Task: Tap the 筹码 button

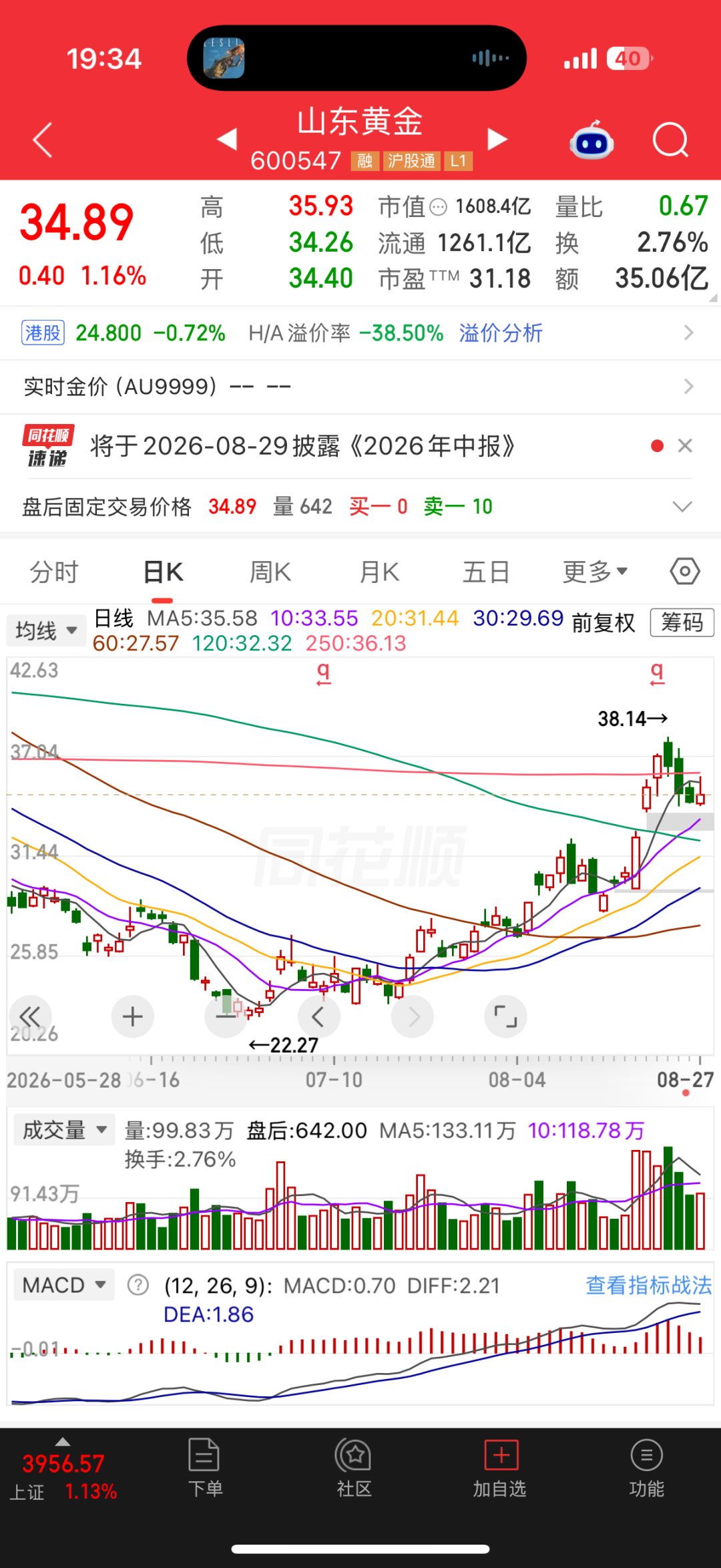Action: 682,622
